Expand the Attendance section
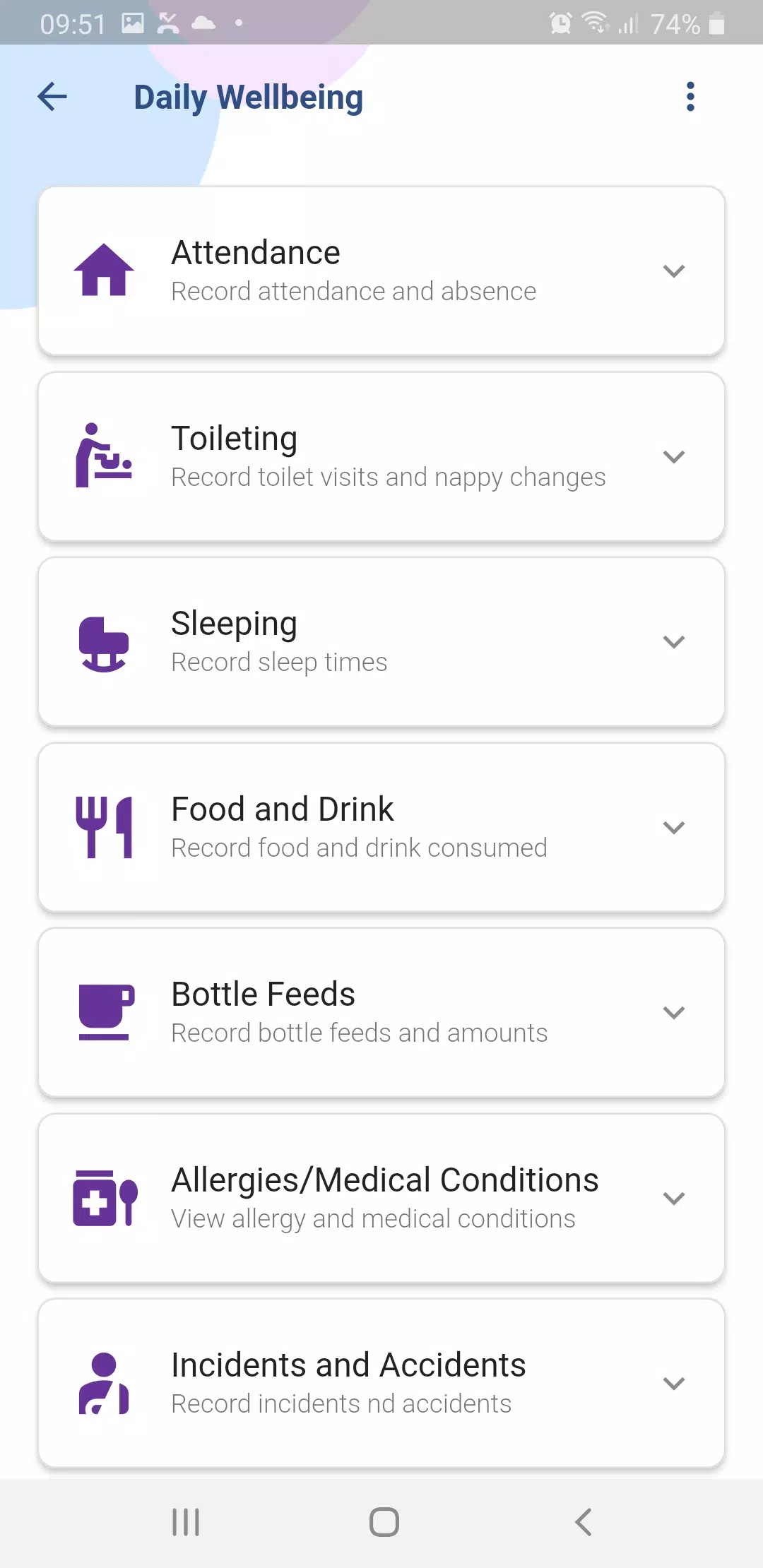This screenshot has width=763, height=1568. [x=673, y=271]
